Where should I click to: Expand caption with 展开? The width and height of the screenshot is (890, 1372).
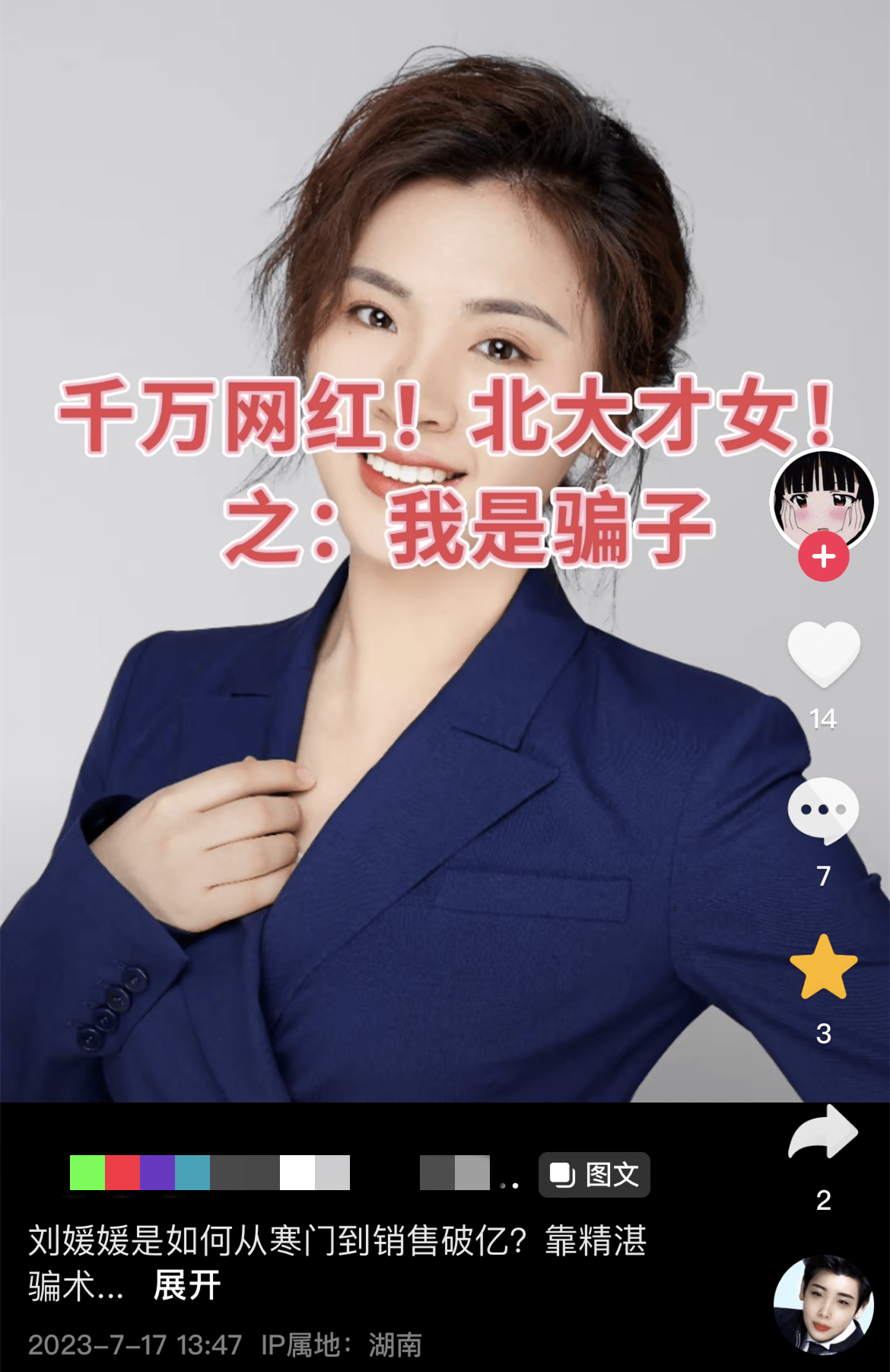point(187,1286)
